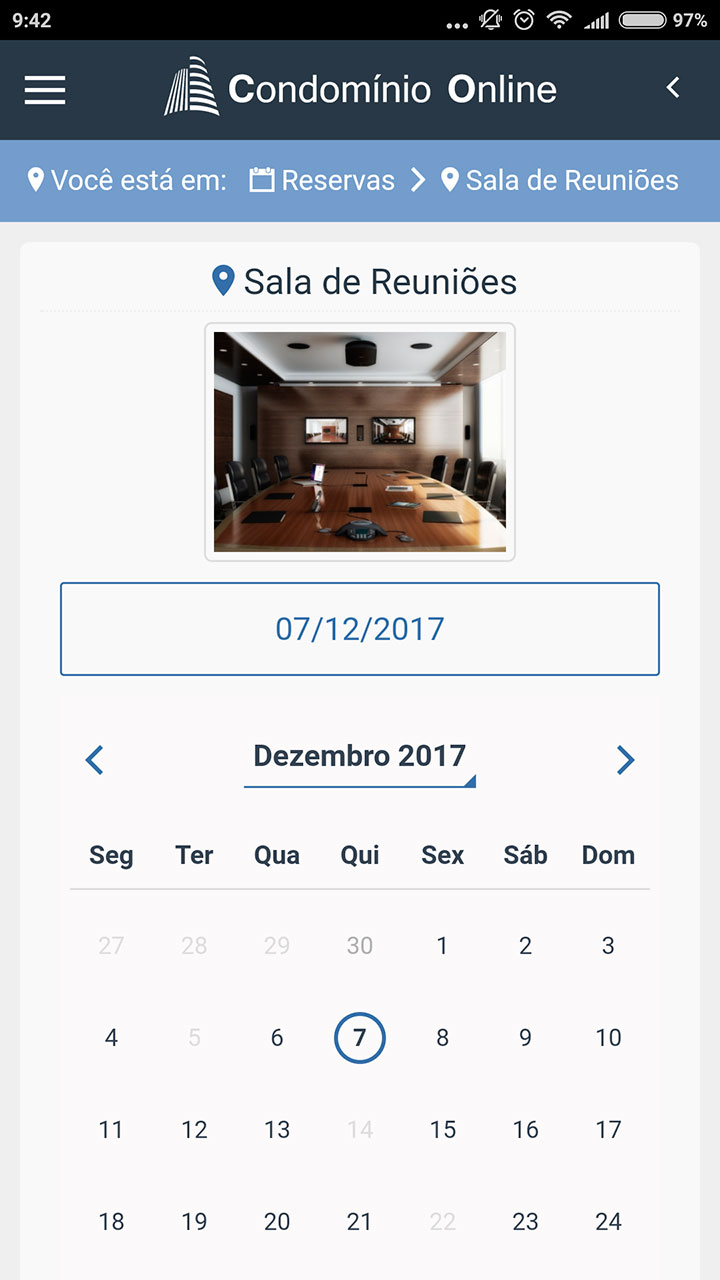
Task: Choose day 21 on the calendar
Action: 360,1222
